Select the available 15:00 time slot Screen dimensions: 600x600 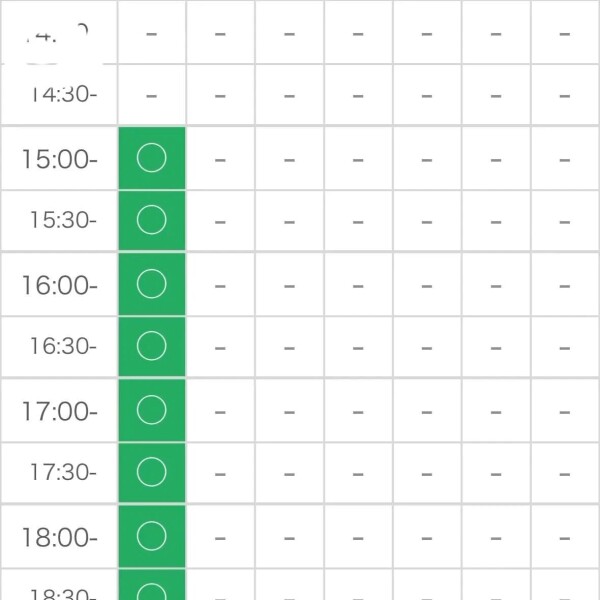(151, 158)
